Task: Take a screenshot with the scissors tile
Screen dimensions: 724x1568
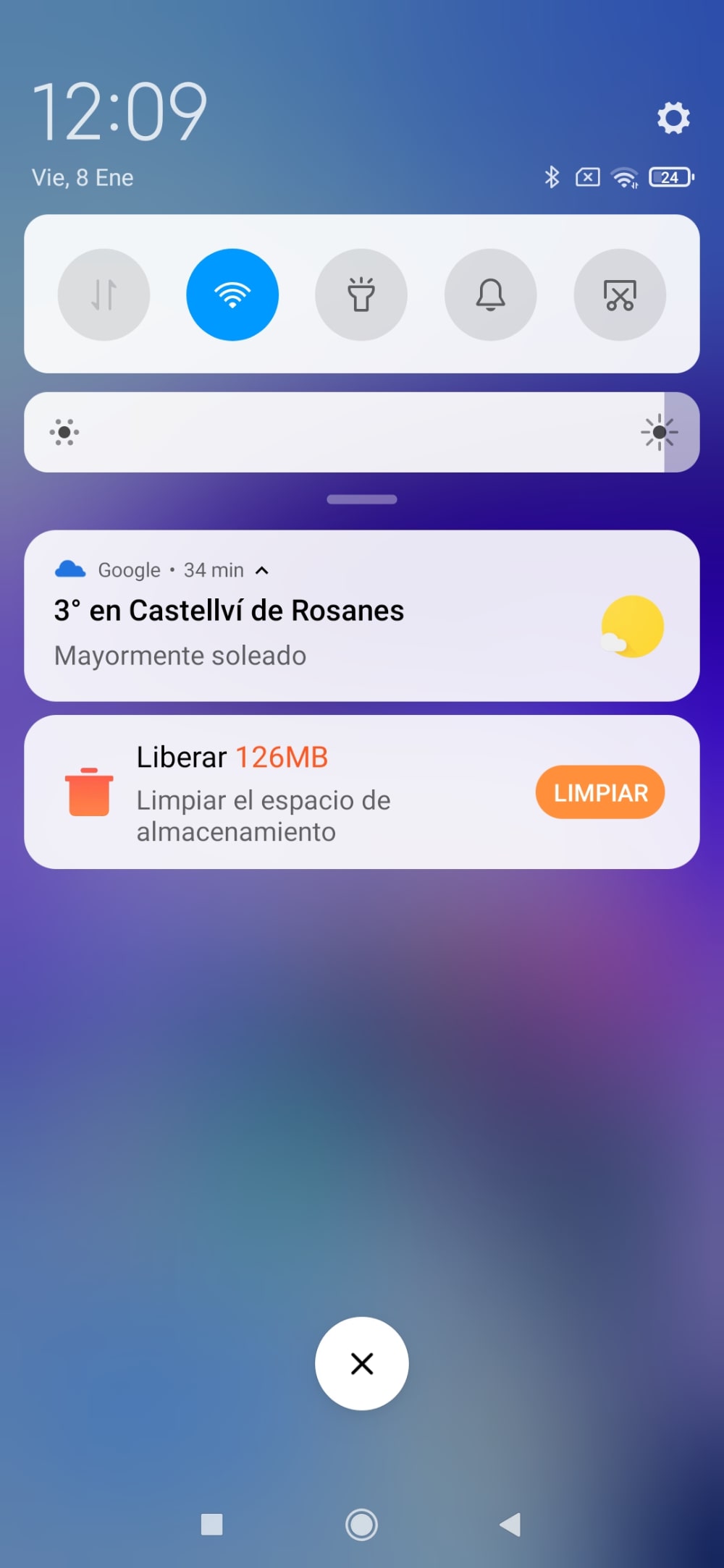Action: tap(620, 294)
